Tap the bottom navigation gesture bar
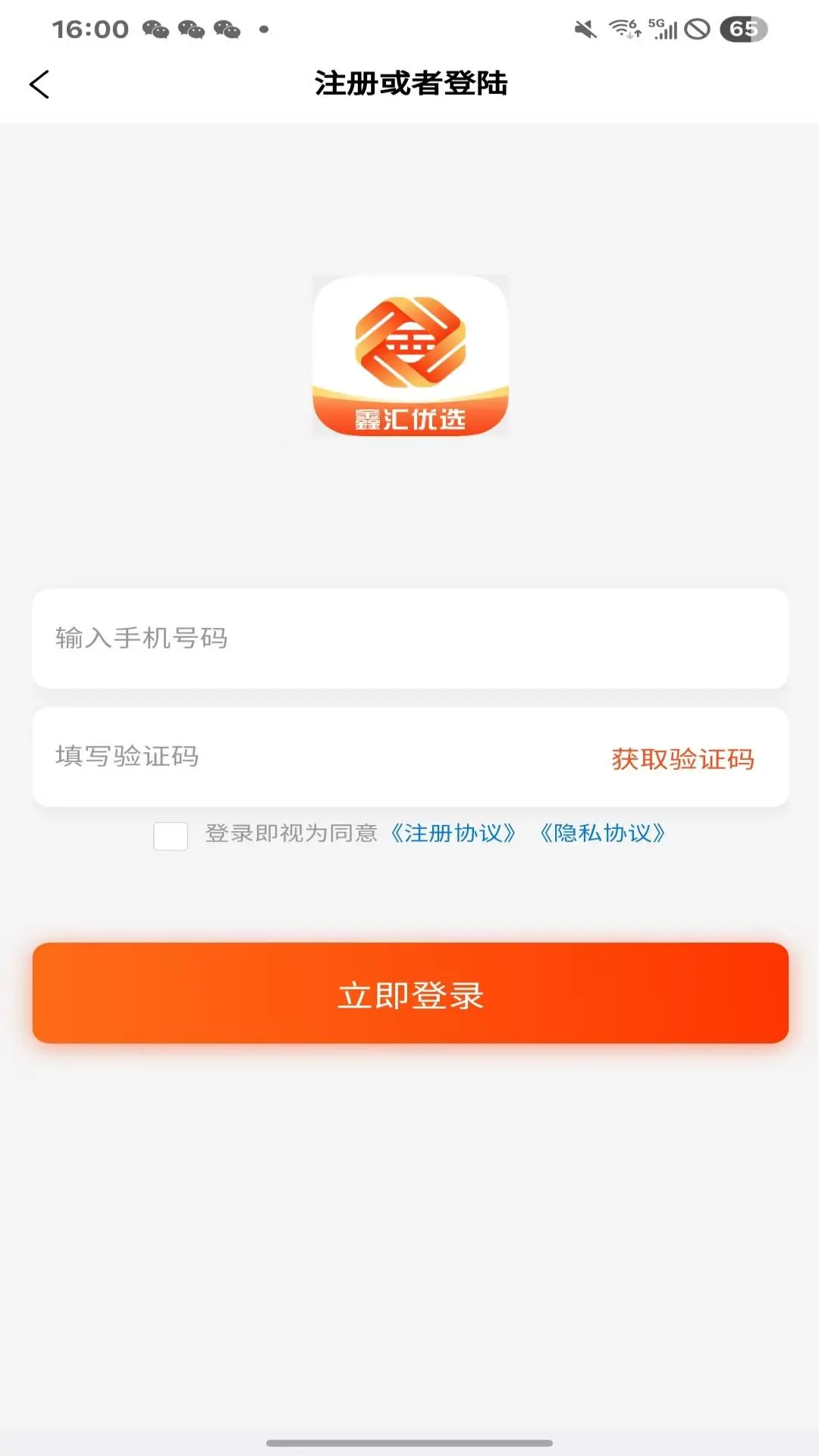Image resolution: width=819 pixels, height=1456 pixels. (409, 1440)
